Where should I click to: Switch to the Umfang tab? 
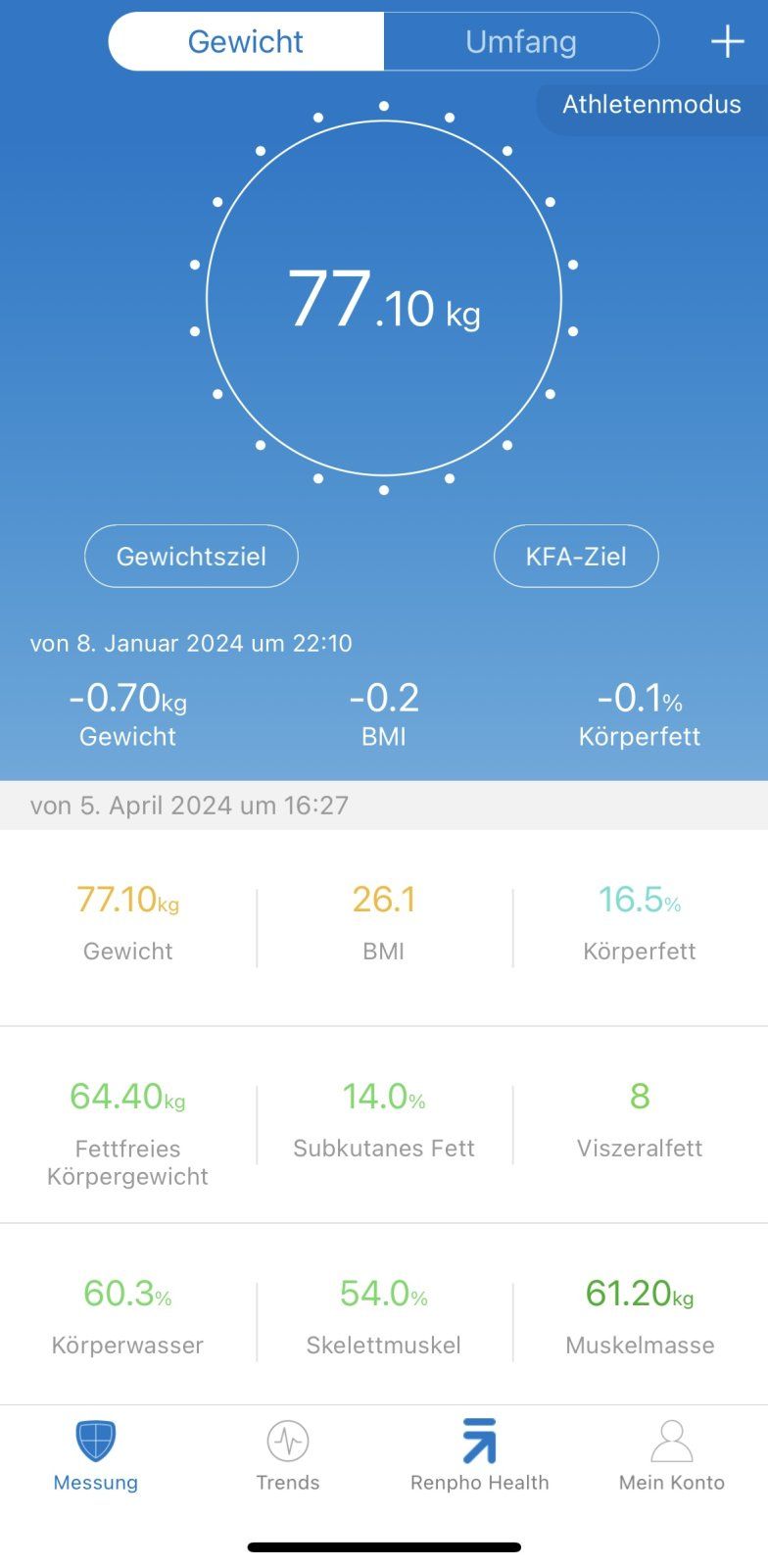520,41
